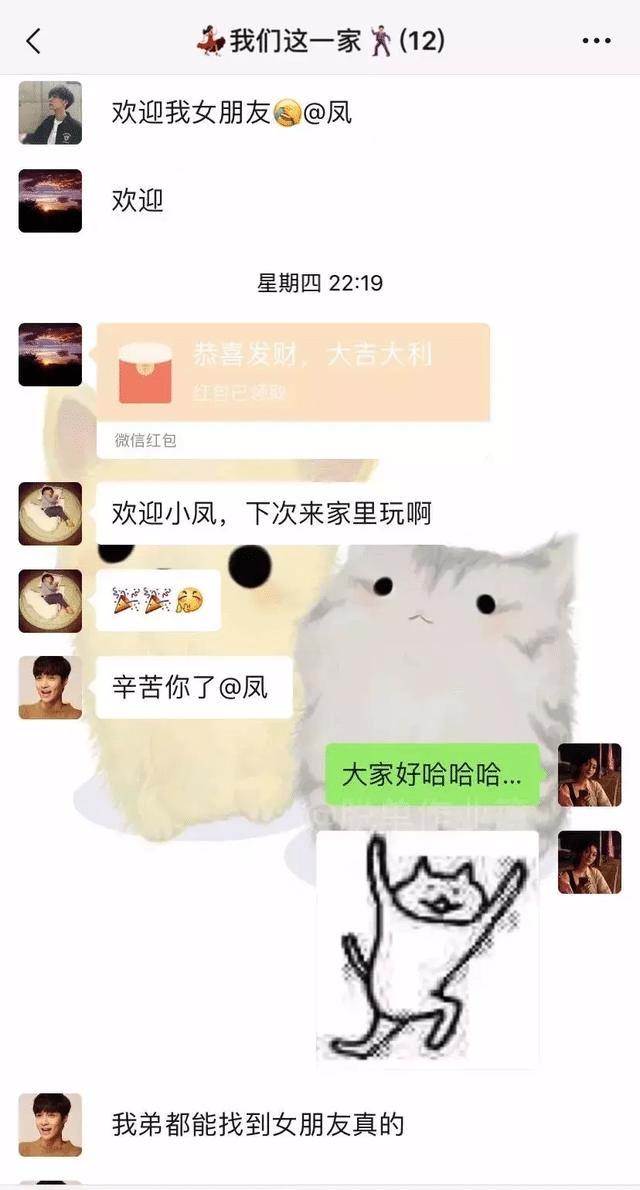The height and width of the screenshot is (1190, 640).
Task: Open profile of sender of 欢迎小凤，下次来家里玩啊
Action: (x=50, y=514)
